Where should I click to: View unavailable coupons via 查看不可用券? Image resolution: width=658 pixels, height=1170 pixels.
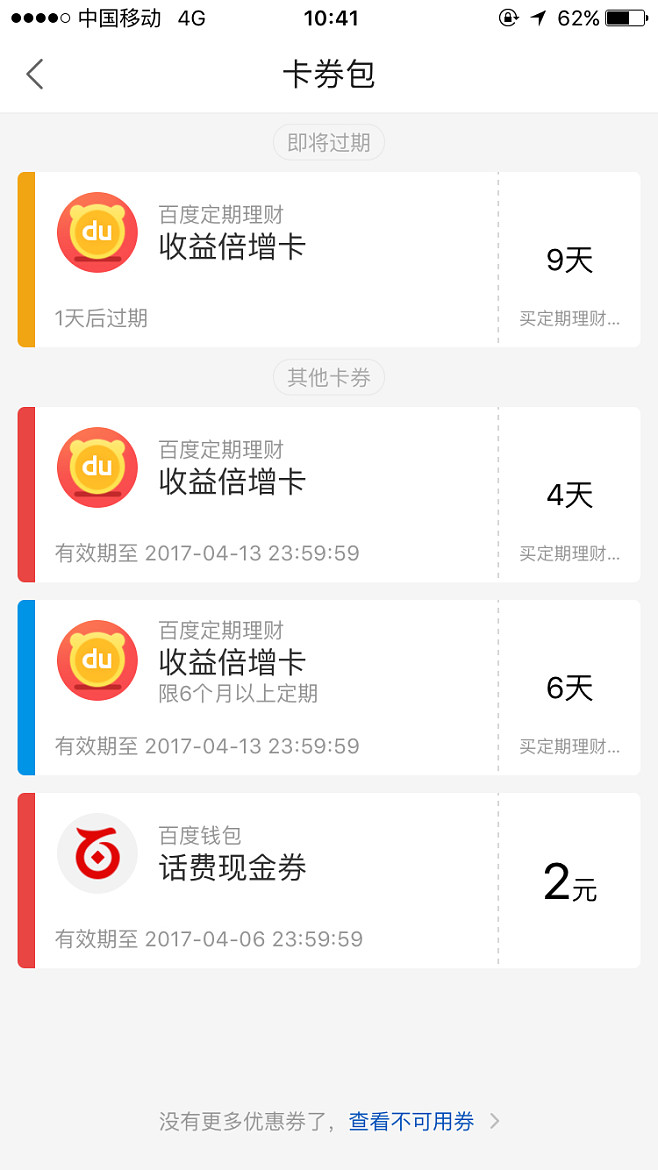[412, 1122]
